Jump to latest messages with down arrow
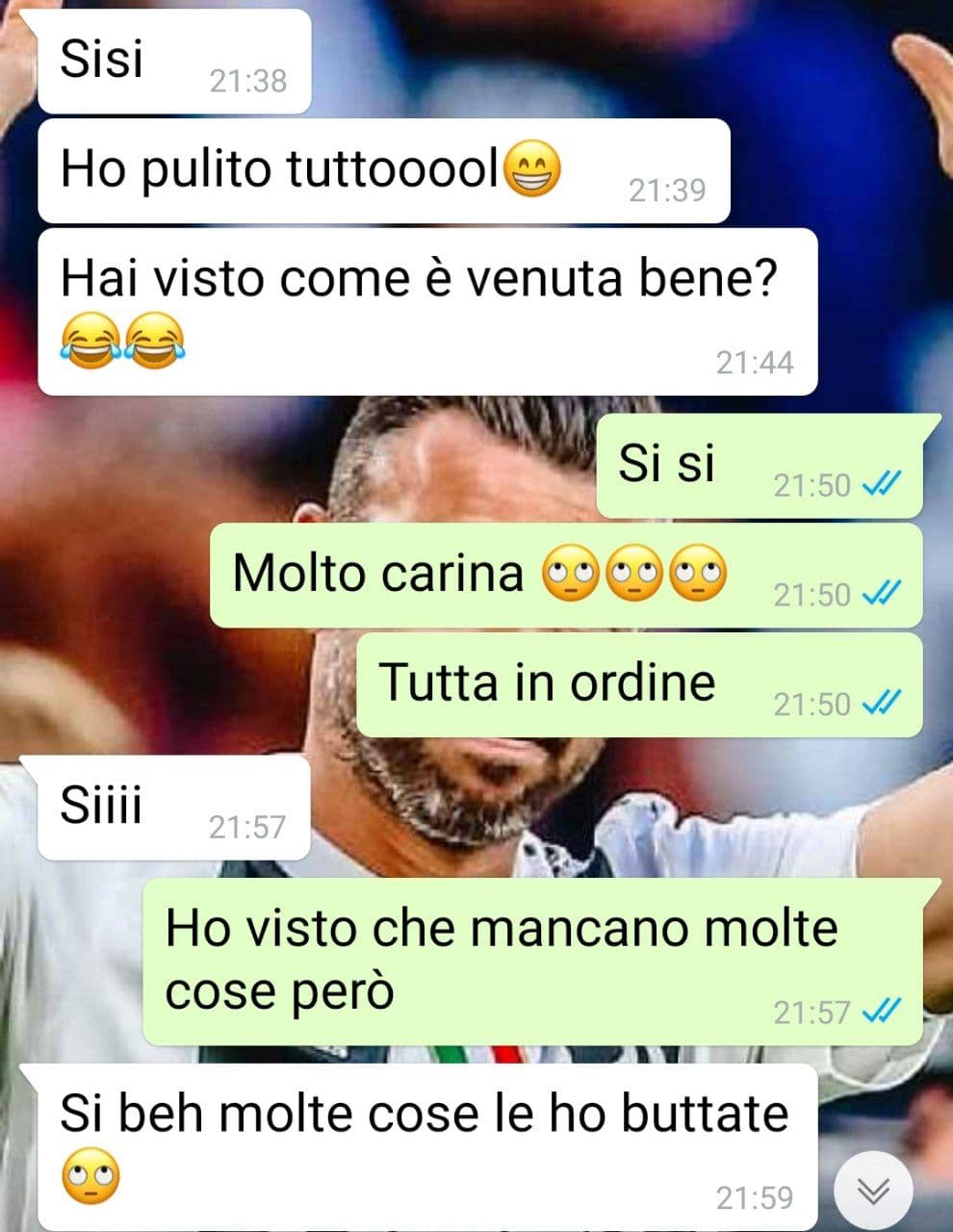Viewport: 953px width, 1232px height. pos(872,1191)
